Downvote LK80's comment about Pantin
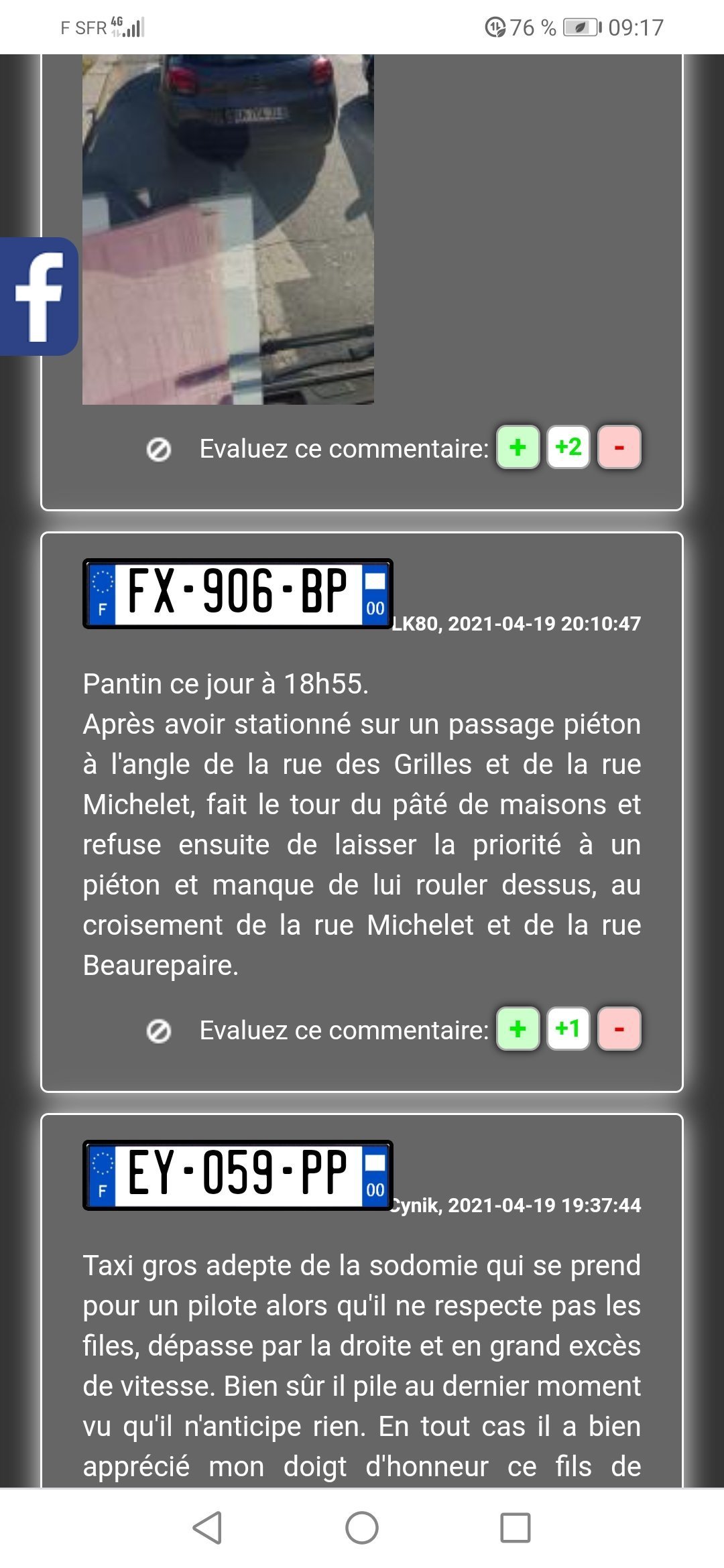Screen dimensions: 724x1568 619,1029
